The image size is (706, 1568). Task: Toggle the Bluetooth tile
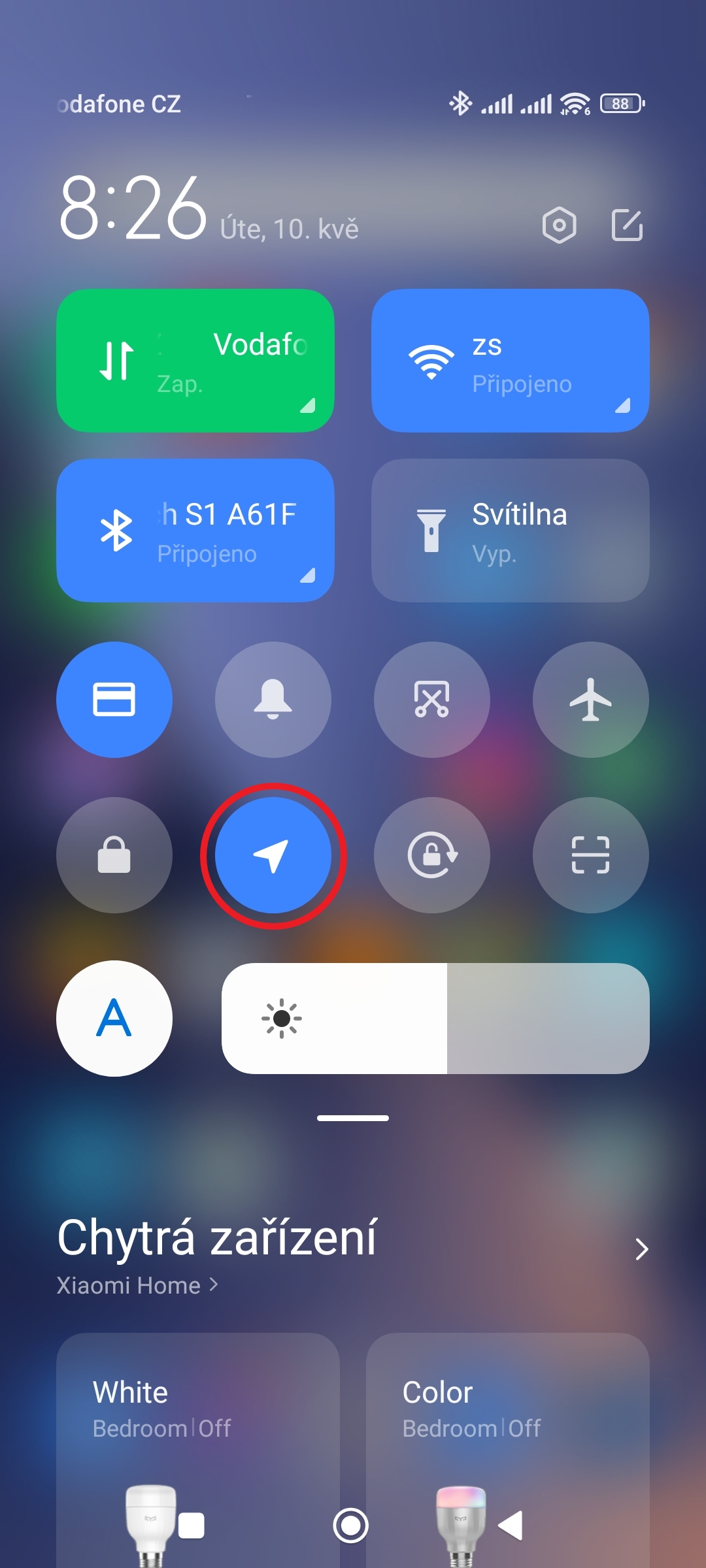(x=195, y=531)
